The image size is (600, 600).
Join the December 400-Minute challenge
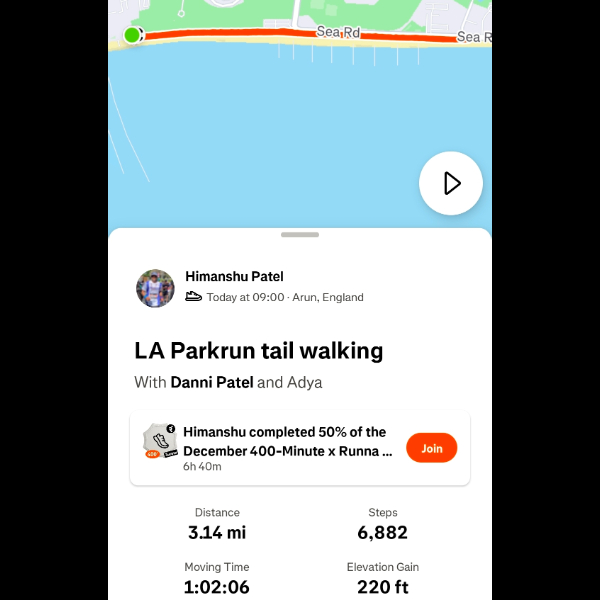pyautogui.click(x=431, y=448)
